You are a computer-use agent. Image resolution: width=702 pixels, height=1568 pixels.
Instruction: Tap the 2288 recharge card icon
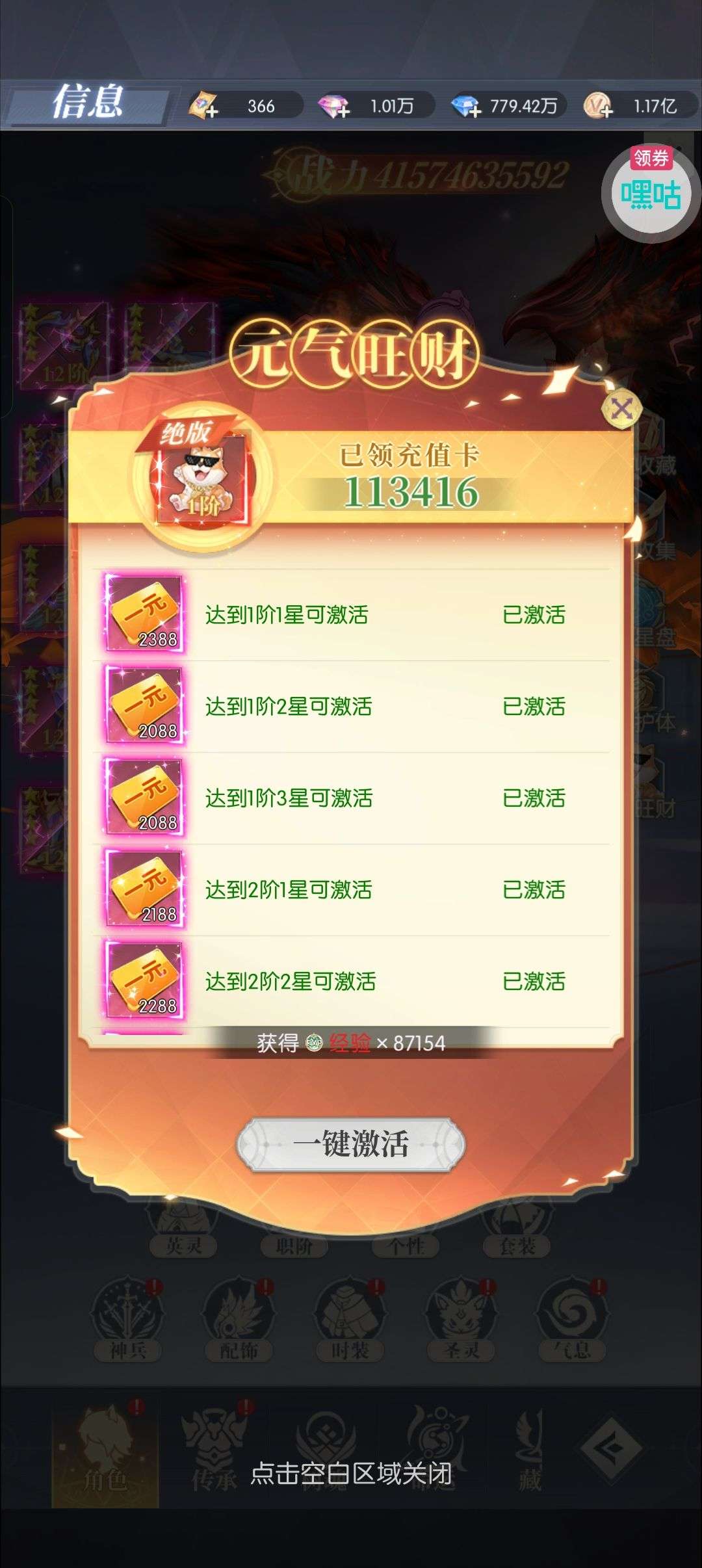[145, 980]
